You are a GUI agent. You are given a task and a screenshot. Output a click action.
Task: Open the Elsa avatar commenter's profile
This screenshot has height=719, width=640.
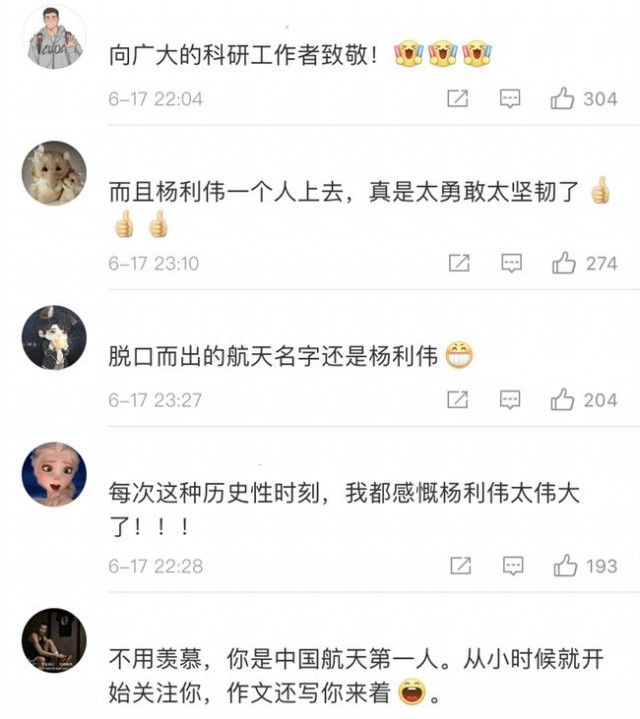point(54,474)
